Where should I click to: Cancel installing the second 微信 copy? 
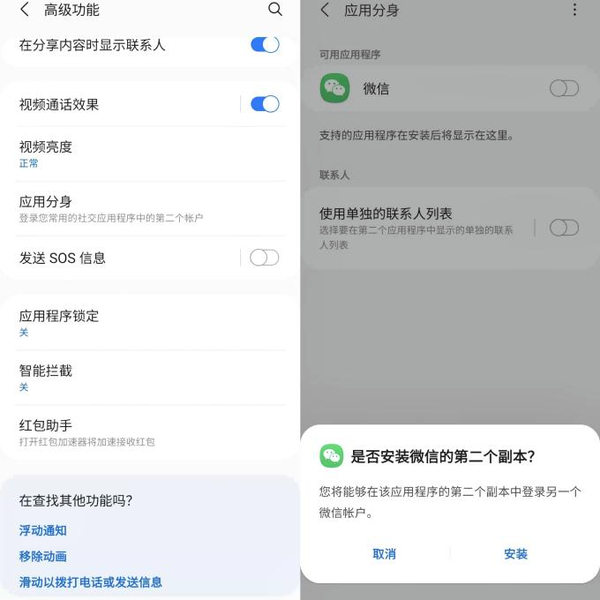click(384, 554)
